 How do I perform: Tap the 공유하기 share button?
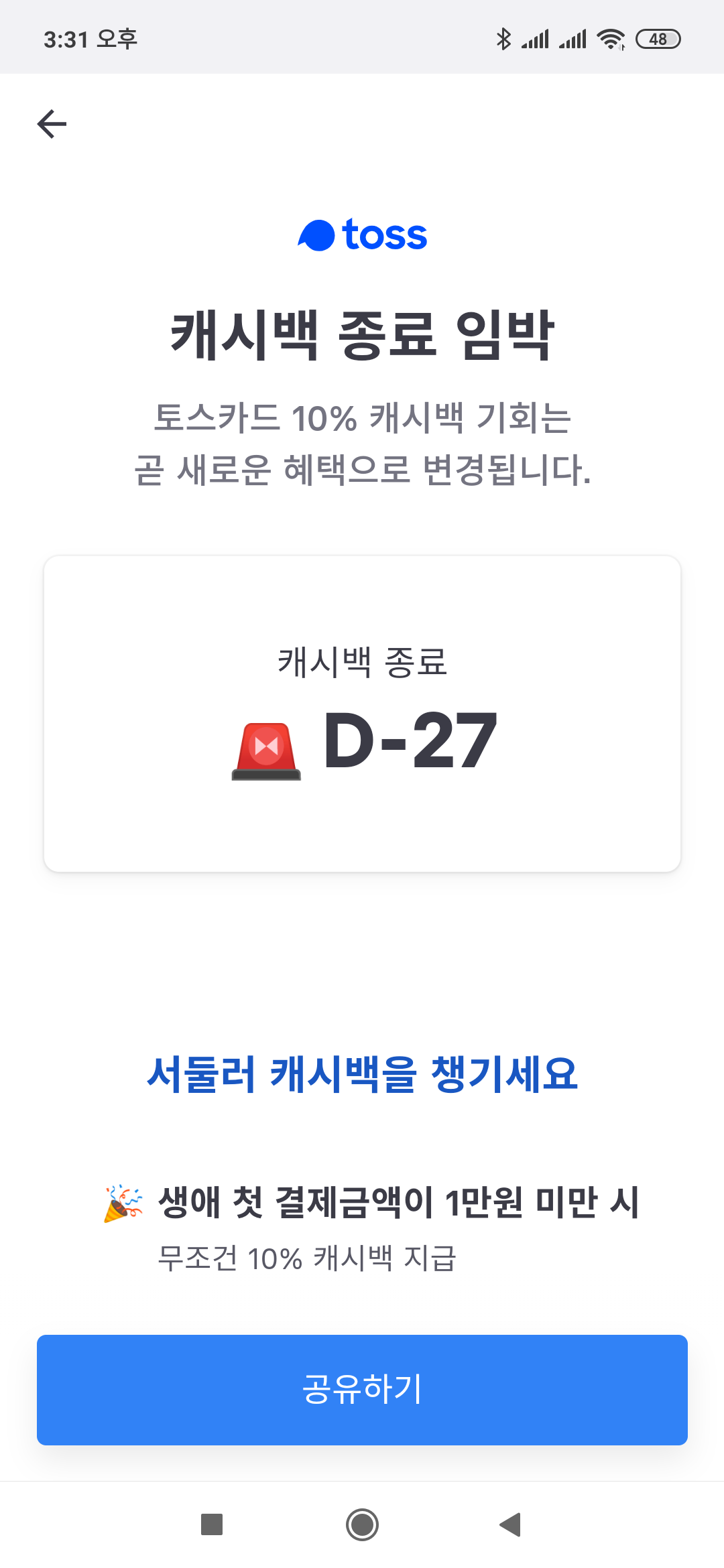pos(362,1390)
